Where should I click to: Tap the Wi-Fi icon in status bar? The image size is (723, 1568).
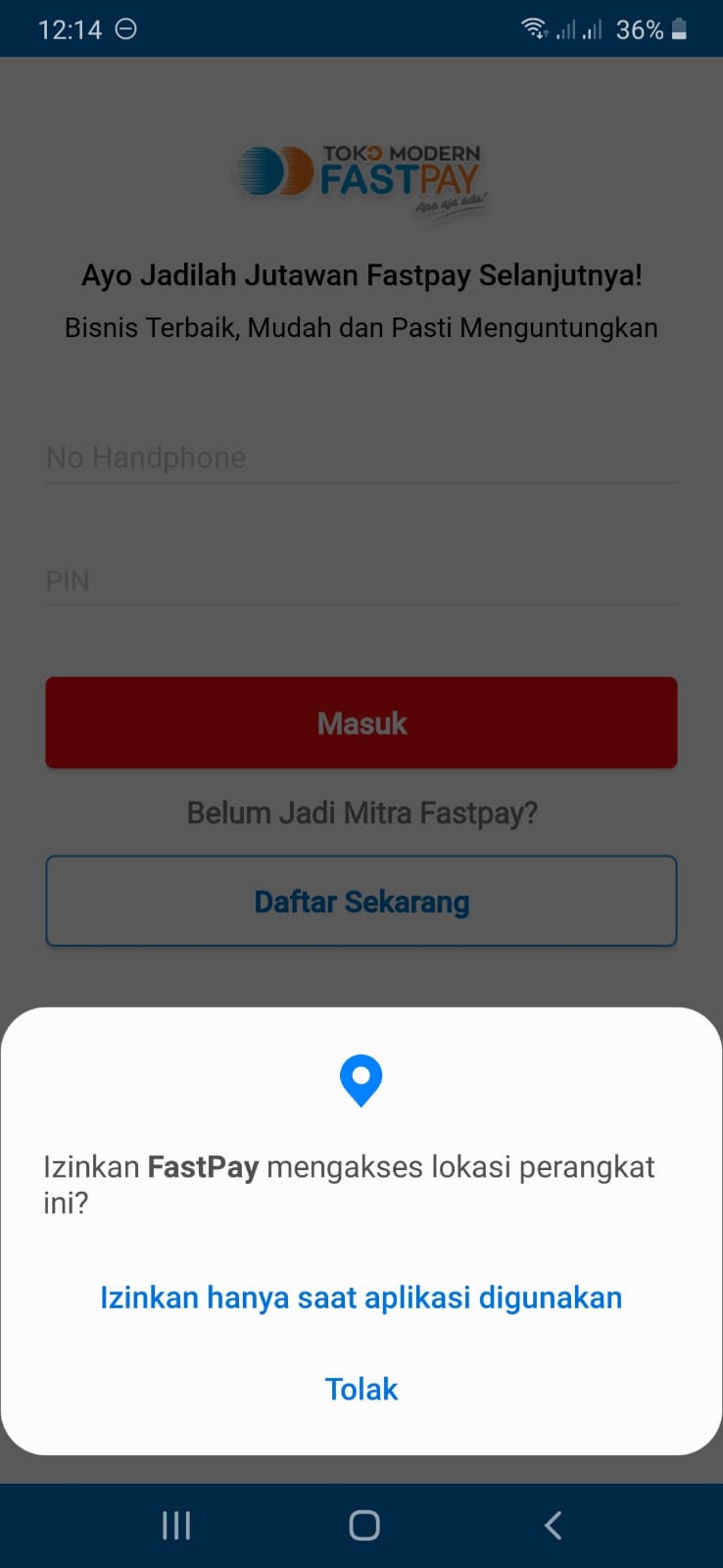(x=535, y=29)
